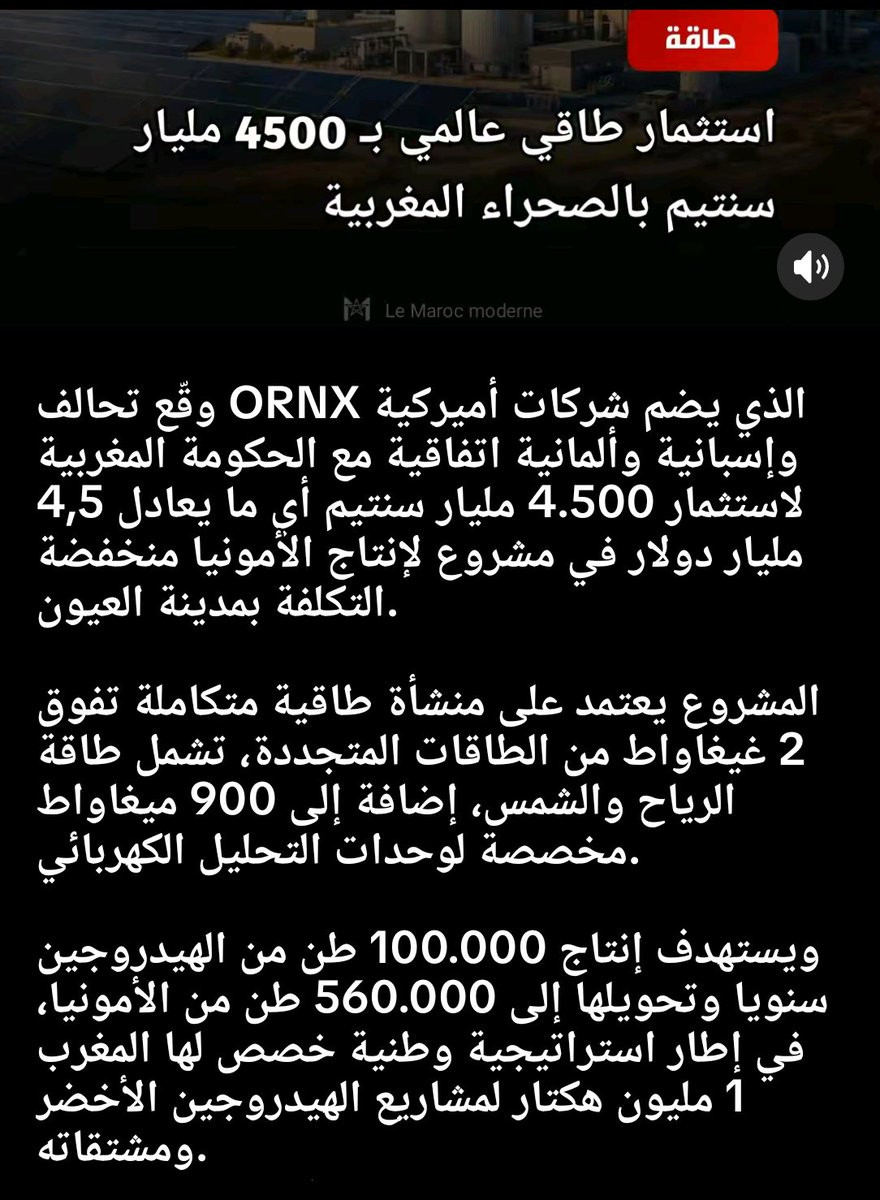This screenshot has height=1200, width=880.
Task: Mute the video sound
Action: tap(810, 267)
